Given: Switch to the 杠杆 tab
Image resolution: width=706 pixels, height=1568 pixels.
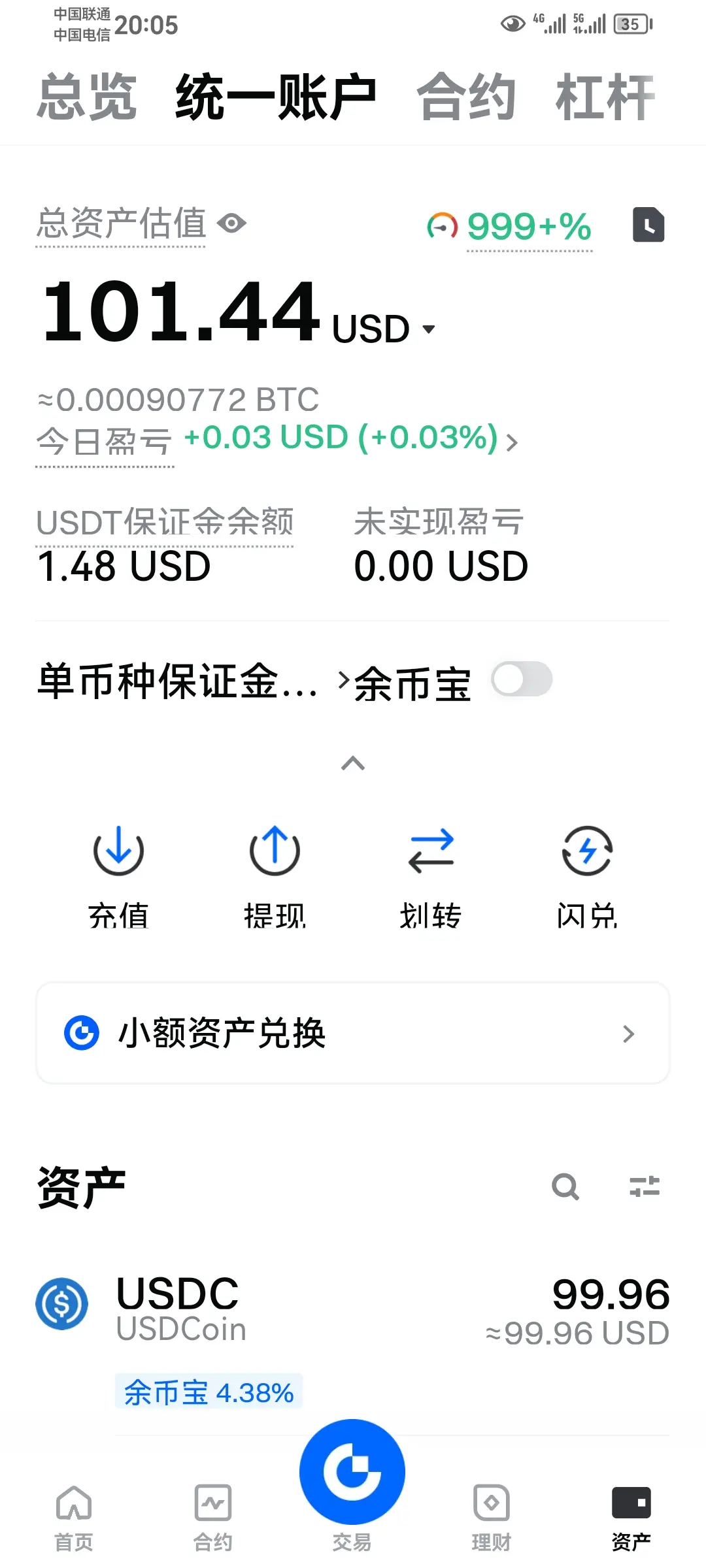Looking at the screenshot, I should (x=605, y=97).
